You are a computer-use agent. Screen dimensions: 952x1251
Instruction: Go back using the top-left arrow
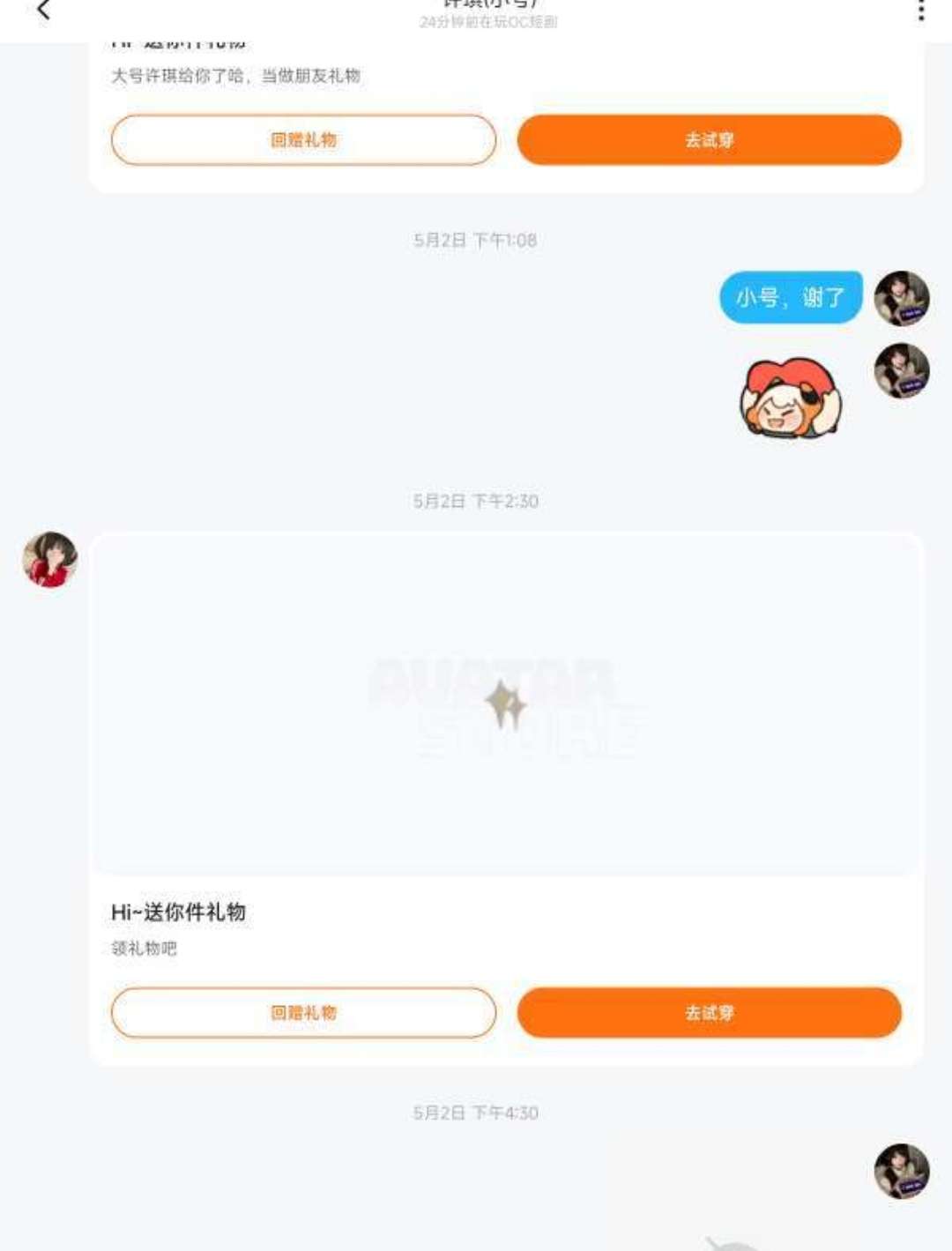coord(43,11)
